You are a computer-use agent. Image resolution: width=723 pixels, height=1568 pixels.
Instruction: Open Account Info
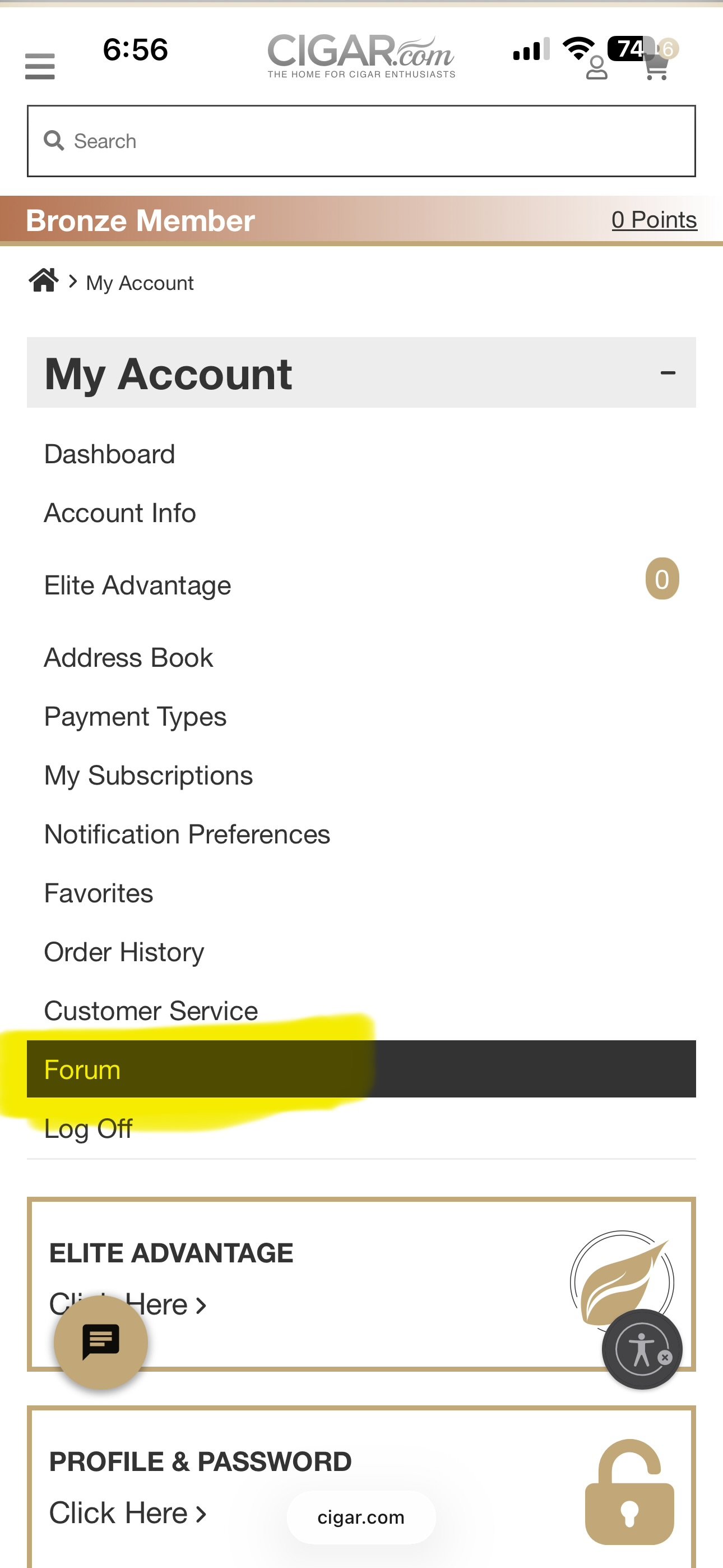click(120, 513)
